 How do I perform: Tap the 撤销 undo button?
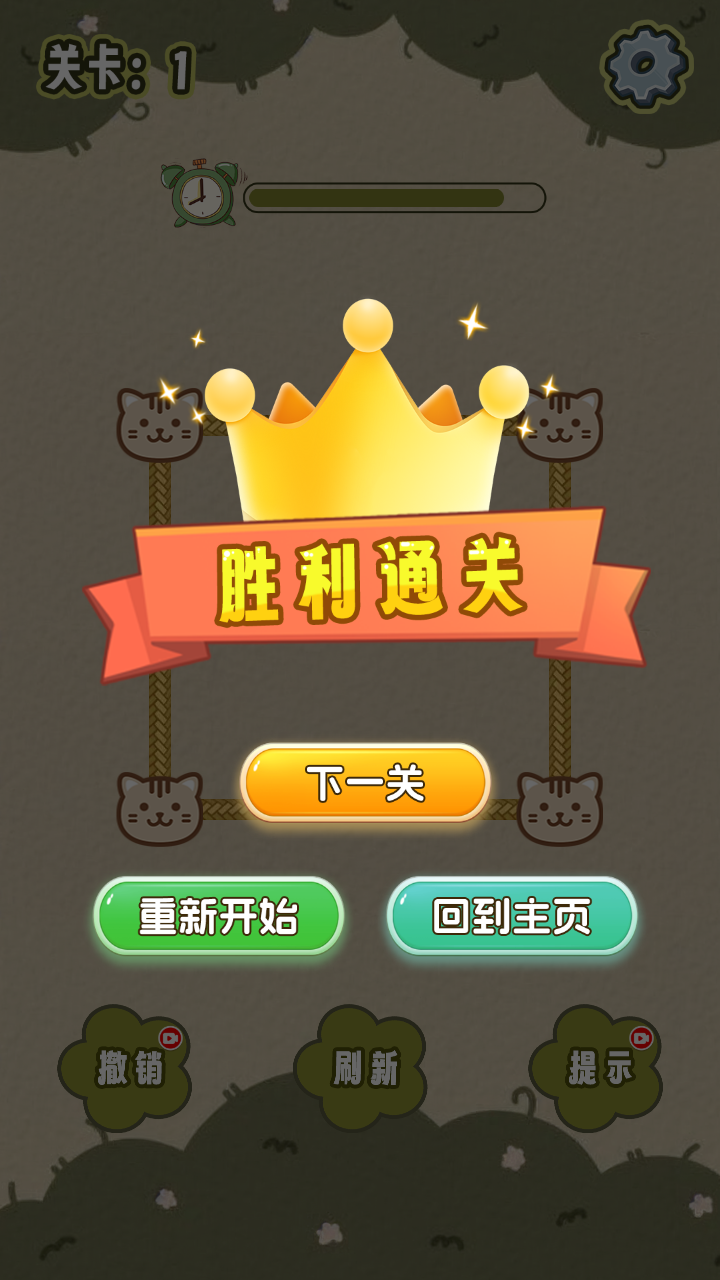(127, 1068)
